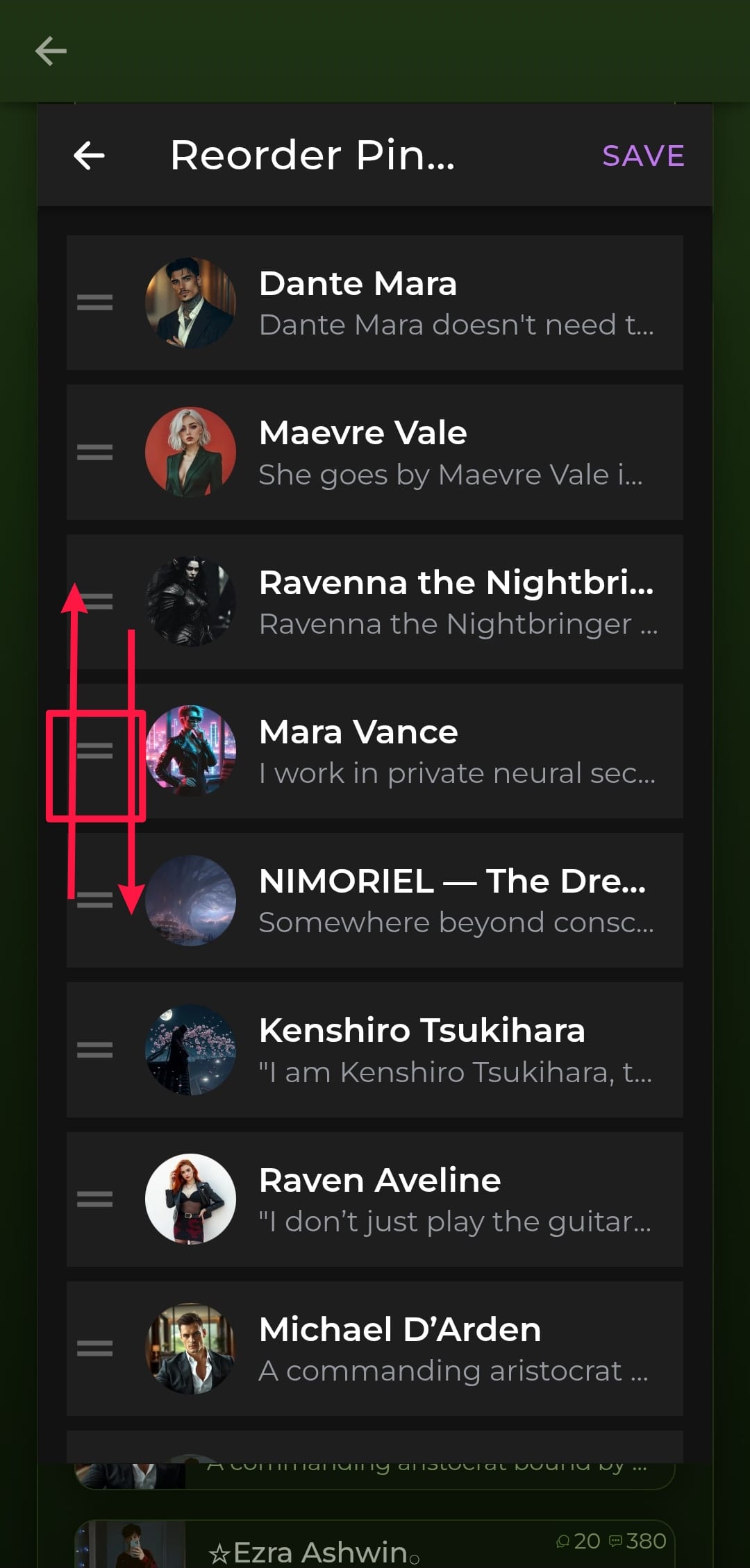Select the Maevre Vale row
Viewport: 750px width, 1568px height.
tap(417, 452)
